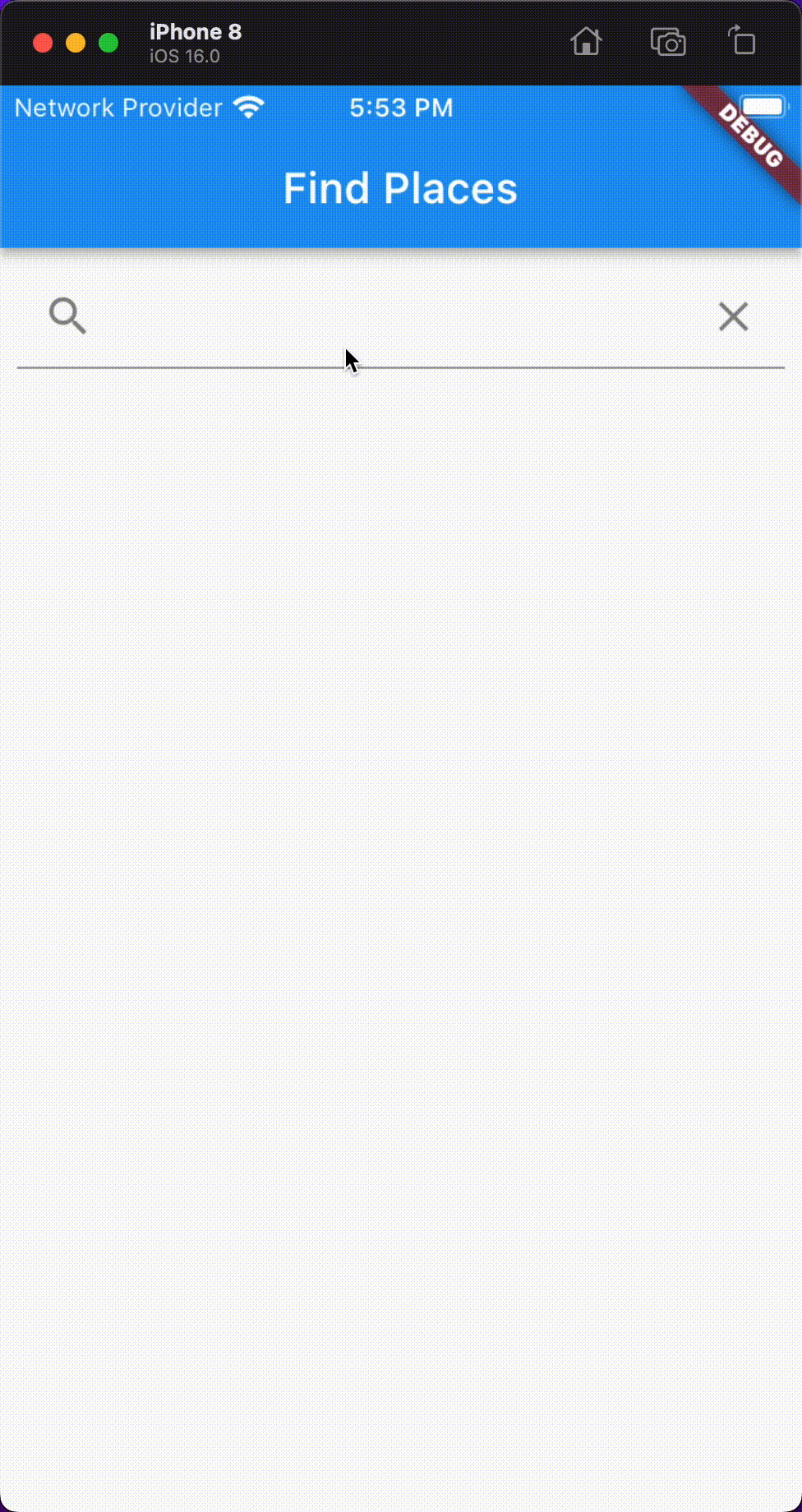802x1512 pixels.
Task: Tap the places search text field
Action: tap(400, 317)
